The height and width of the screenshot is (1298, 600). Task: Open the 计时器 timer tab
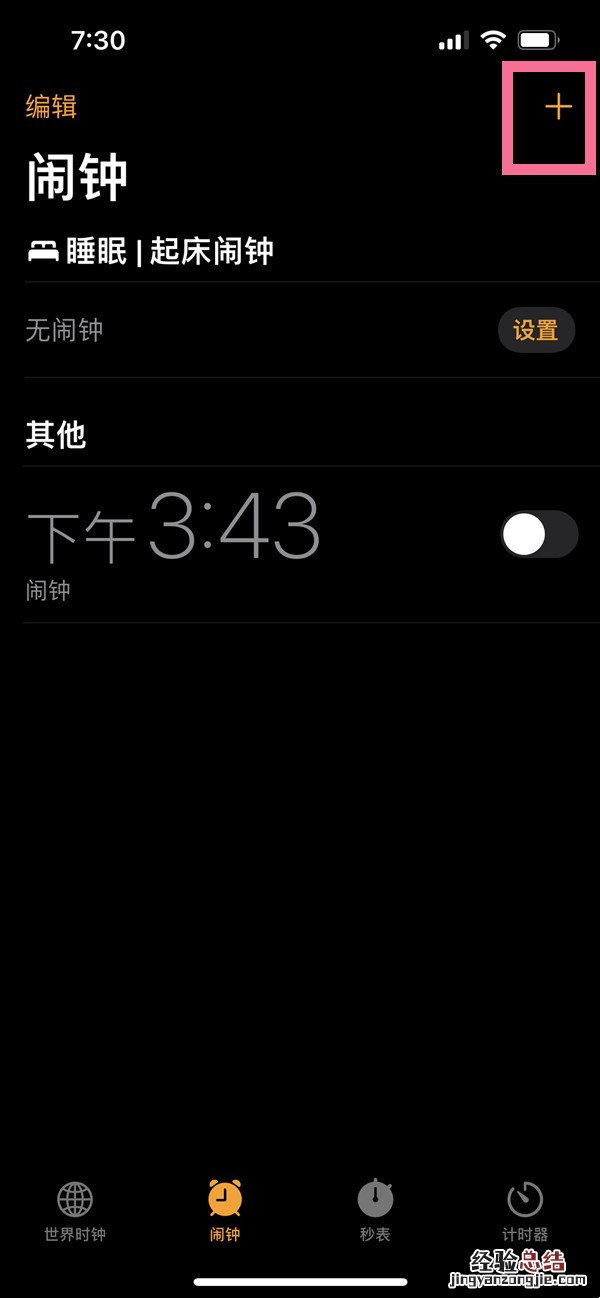(x=525, y=1209)
